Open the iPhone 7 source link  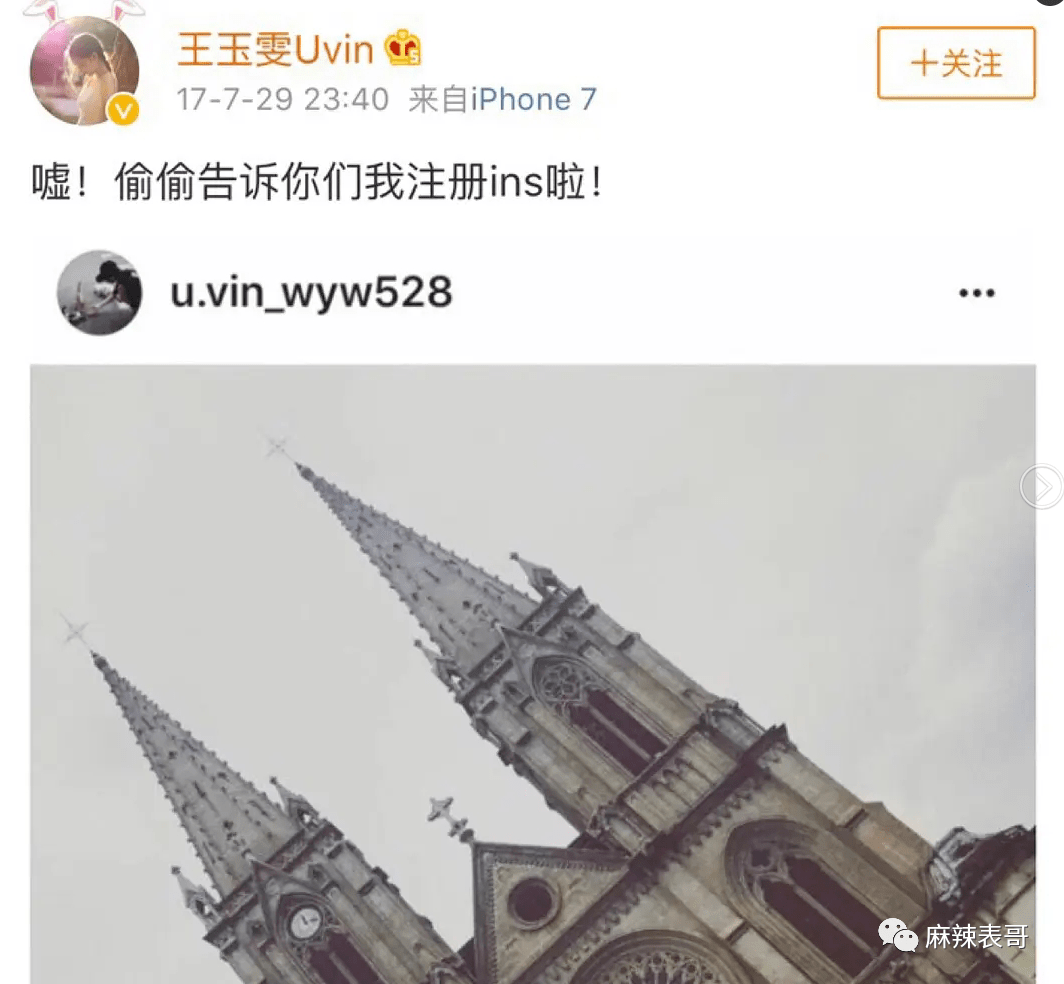(533, 100)
